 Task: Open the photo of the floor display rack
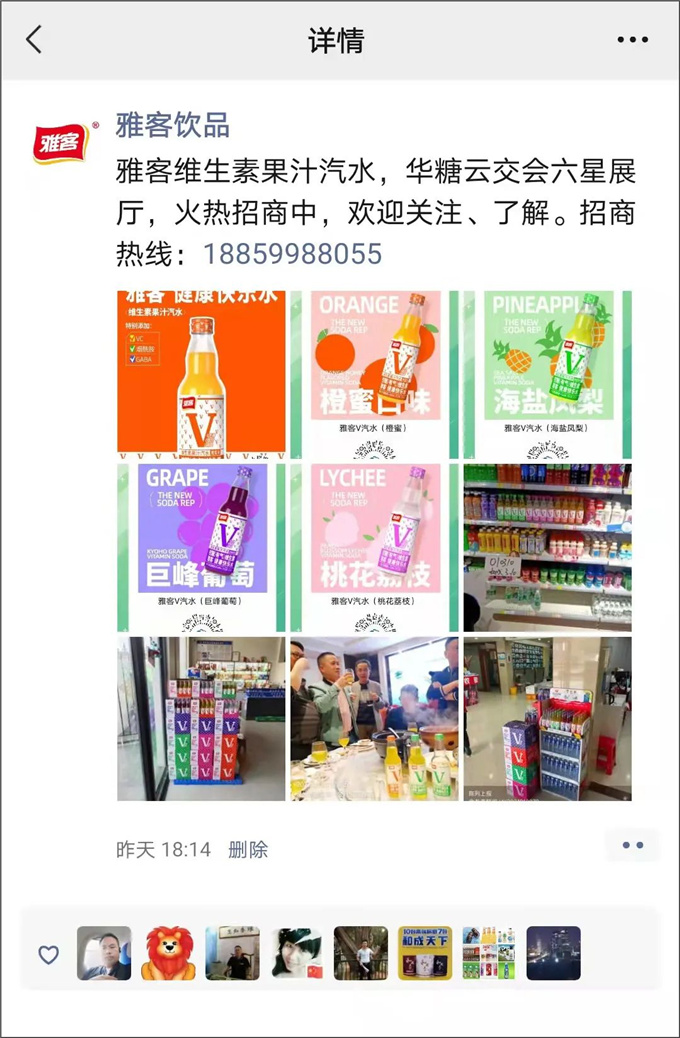(x=547, y=719)
